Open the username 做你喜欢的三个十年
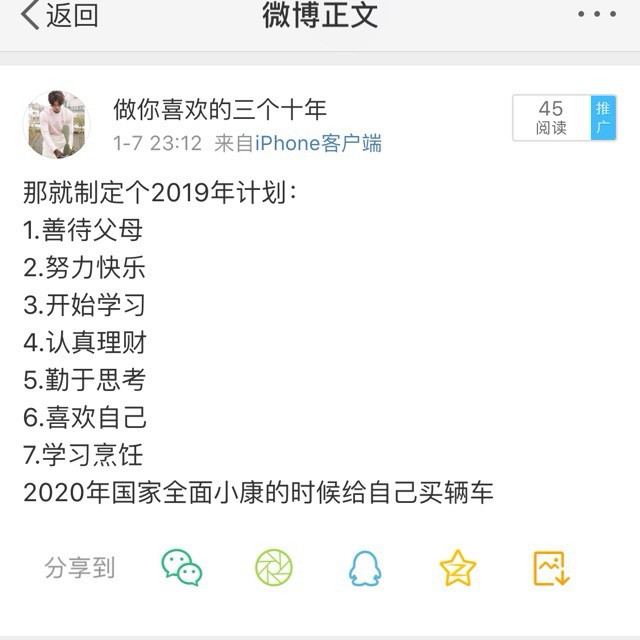Viewport: 640px width, 640px height. click(220, 108)
